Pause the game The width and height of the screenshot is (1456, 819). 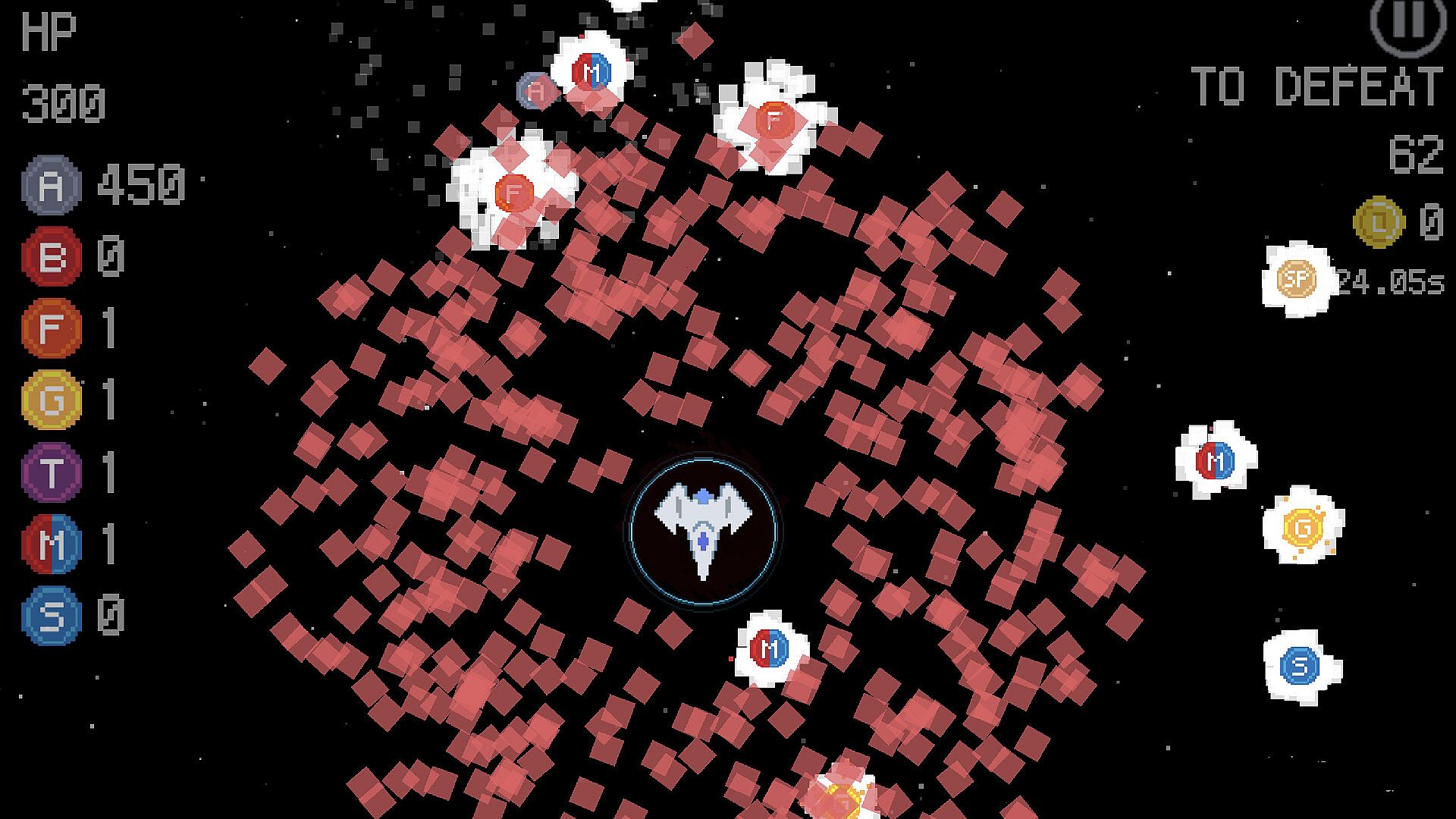1407,21
